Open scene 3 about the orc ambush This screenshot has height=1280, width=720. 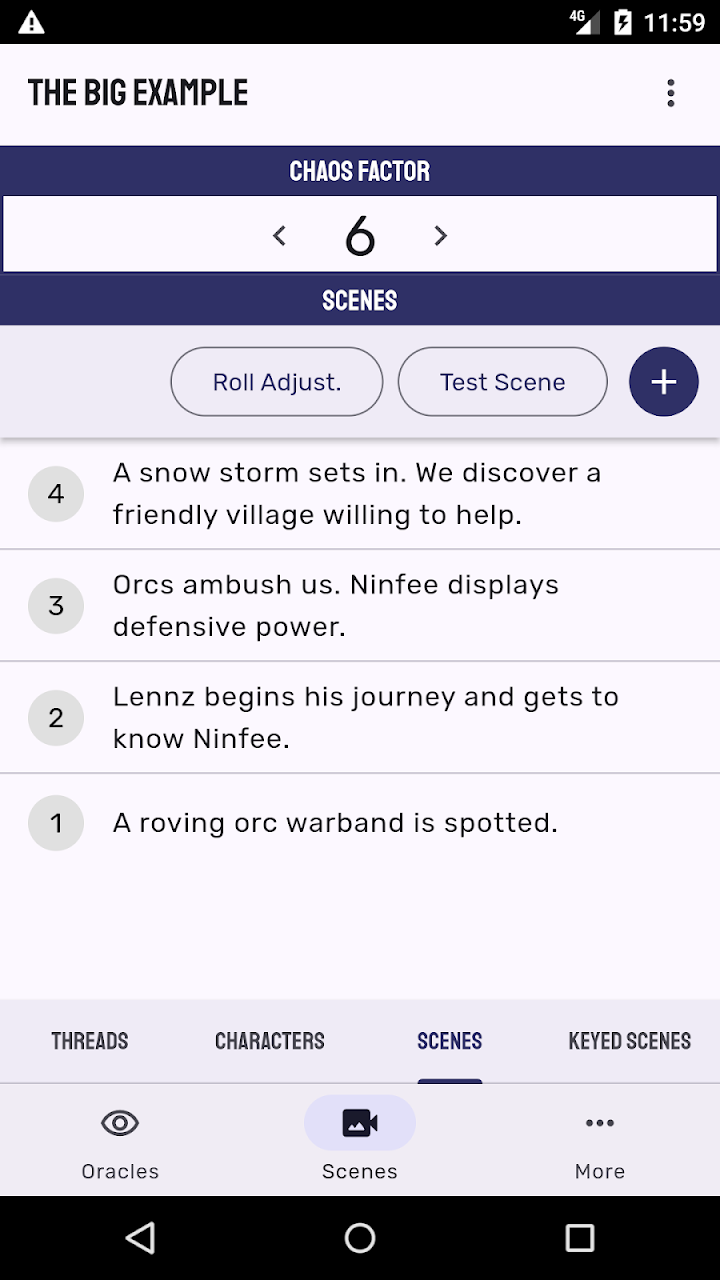click(x=360, y=605)
